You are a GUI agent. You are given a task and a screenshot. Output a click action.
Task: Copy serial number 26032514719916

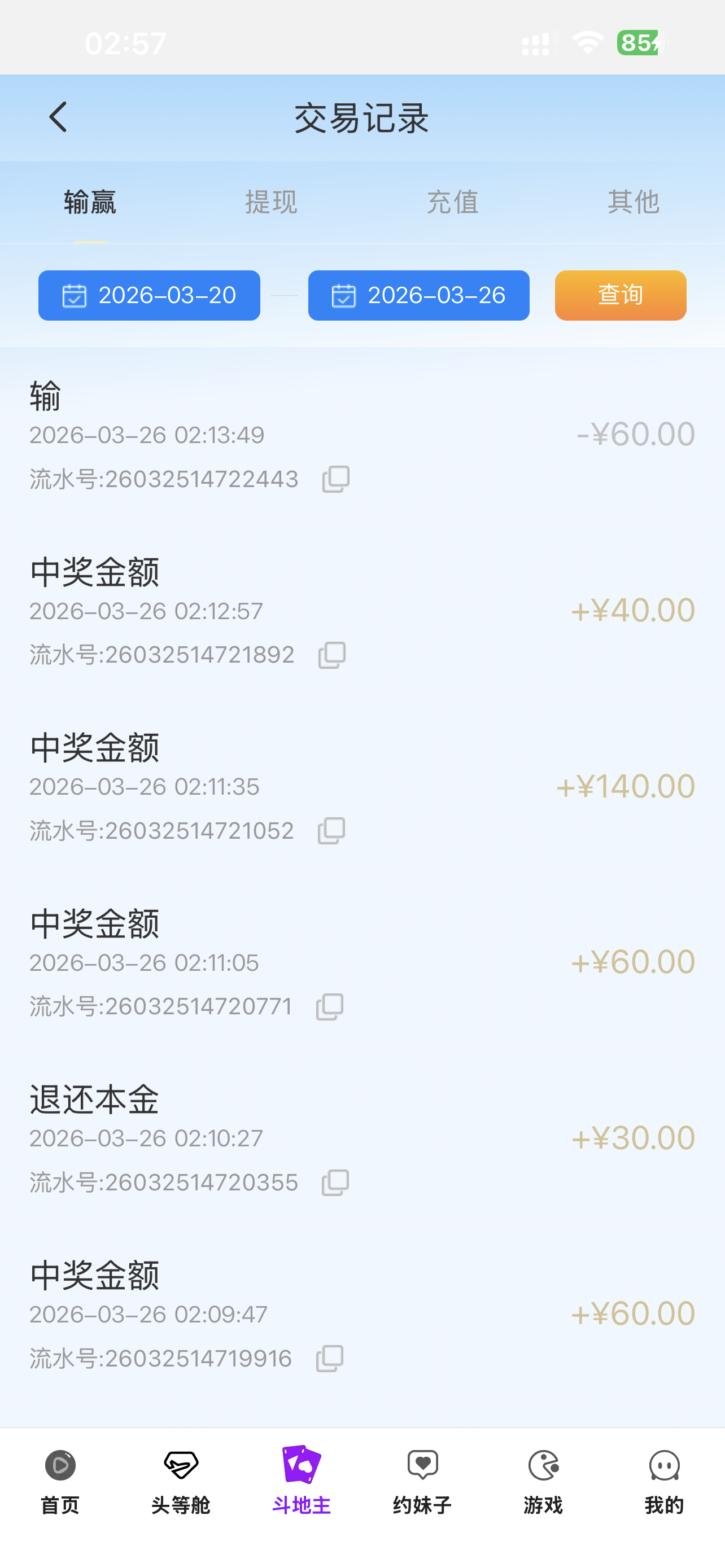(330, 1359)
